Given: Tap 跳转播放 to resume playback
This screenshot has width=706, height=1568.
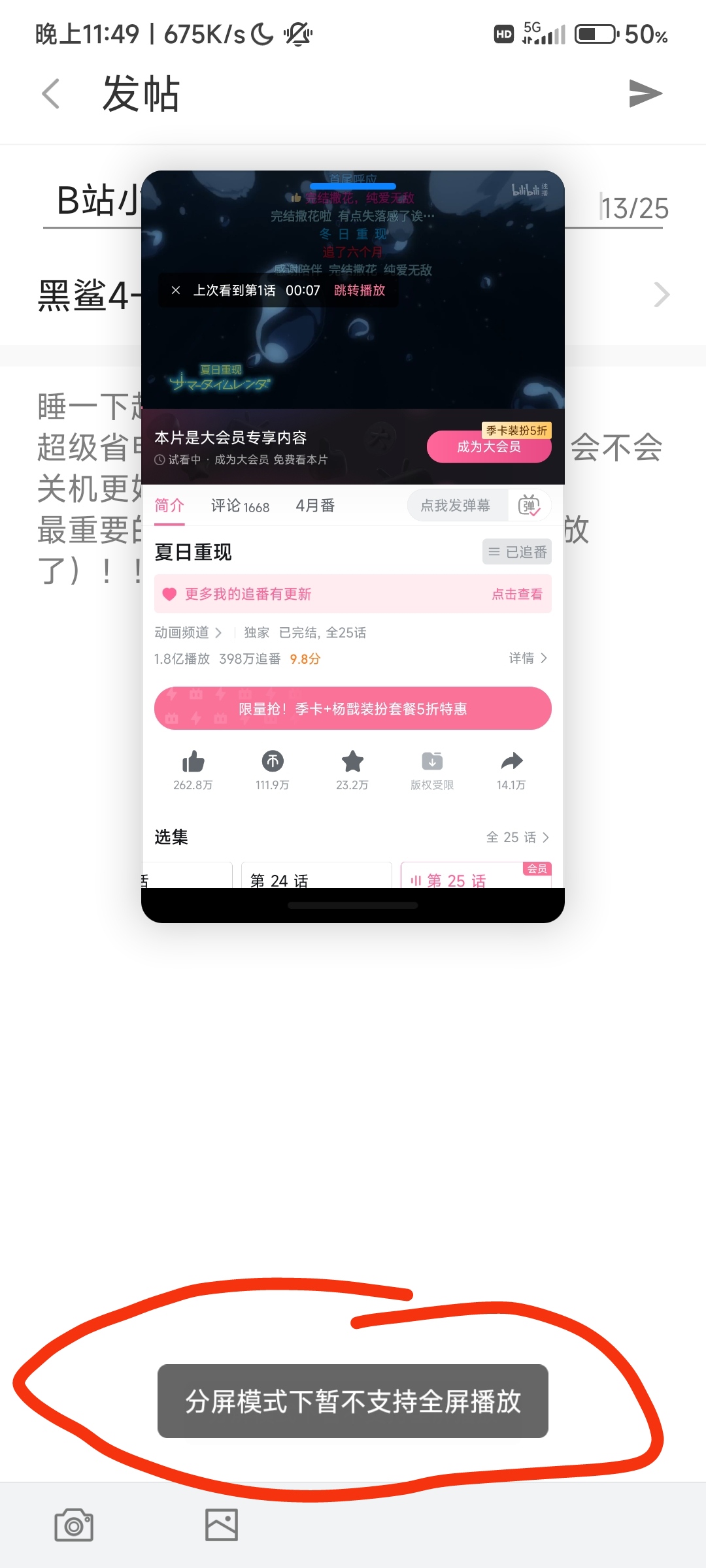Looking at the screenshot, I should (x=360, y=290).
